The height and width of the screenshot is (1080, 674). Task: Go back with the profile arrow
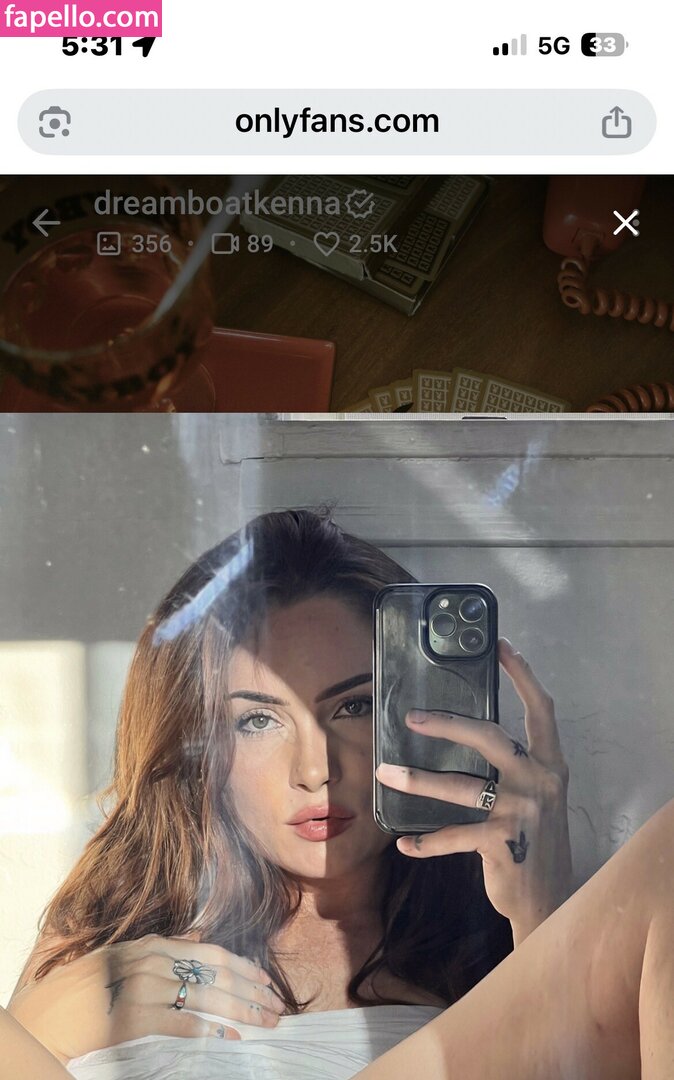click(x=46, y=222)
